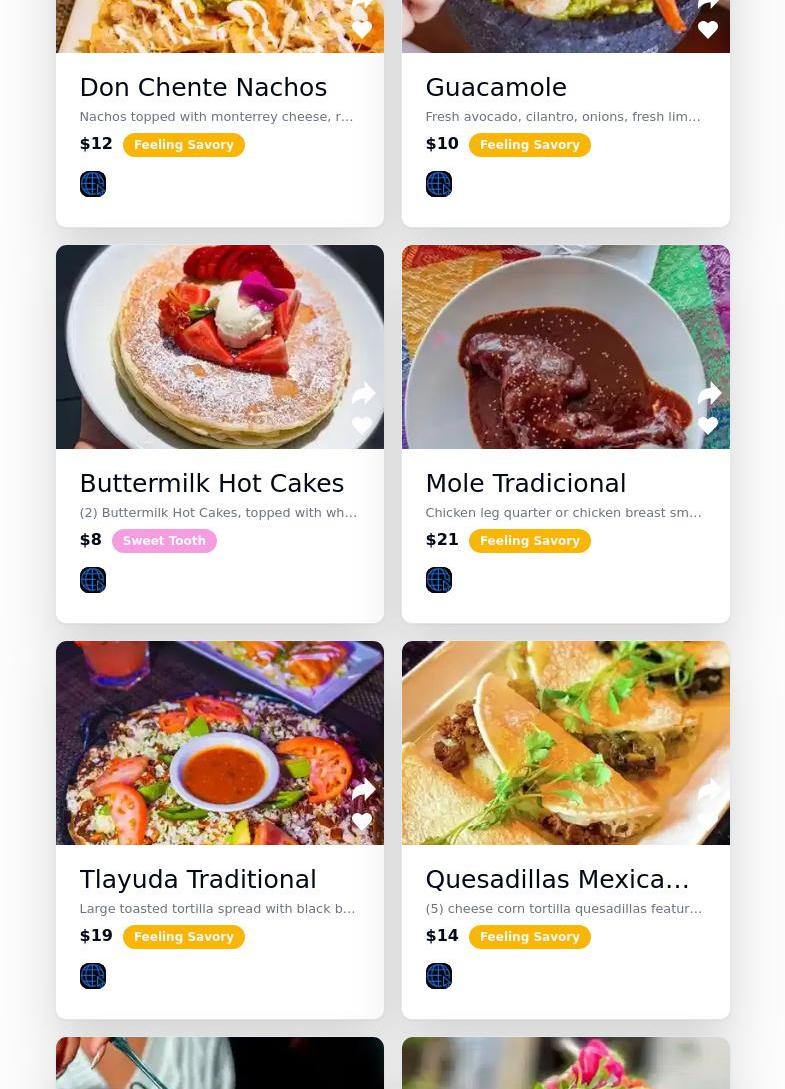Open the globe icon under Quesadillas Mexicanas
Screen dimensions: 785x1089
point(438,976)
